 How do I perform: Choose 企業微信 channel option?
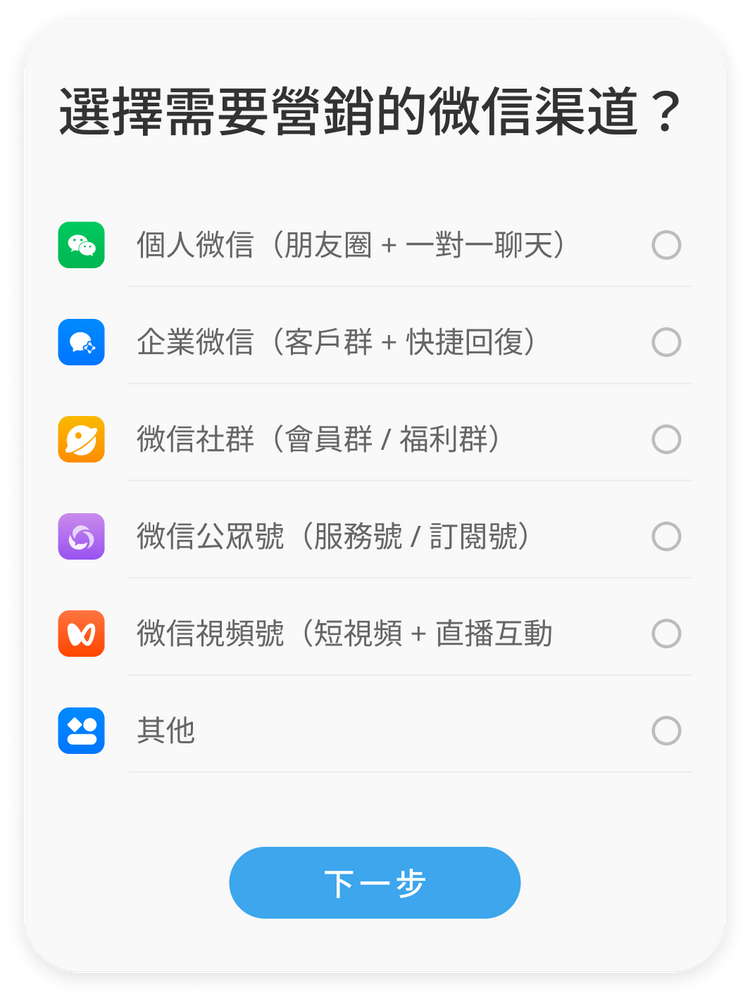click(666, 342)
